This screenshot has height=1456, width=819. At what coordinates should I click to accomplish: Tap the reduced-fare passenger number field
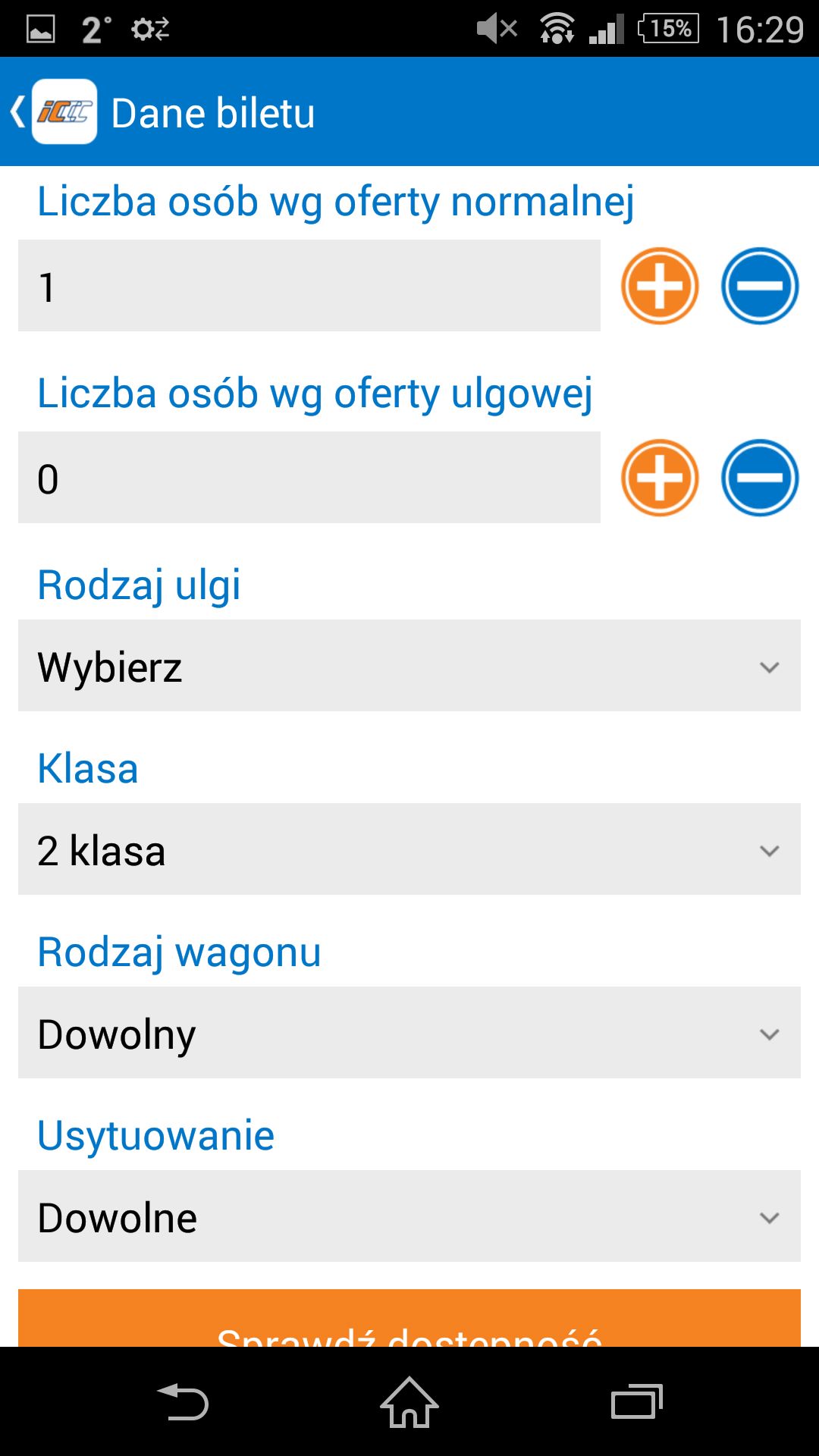pos(309,478)
